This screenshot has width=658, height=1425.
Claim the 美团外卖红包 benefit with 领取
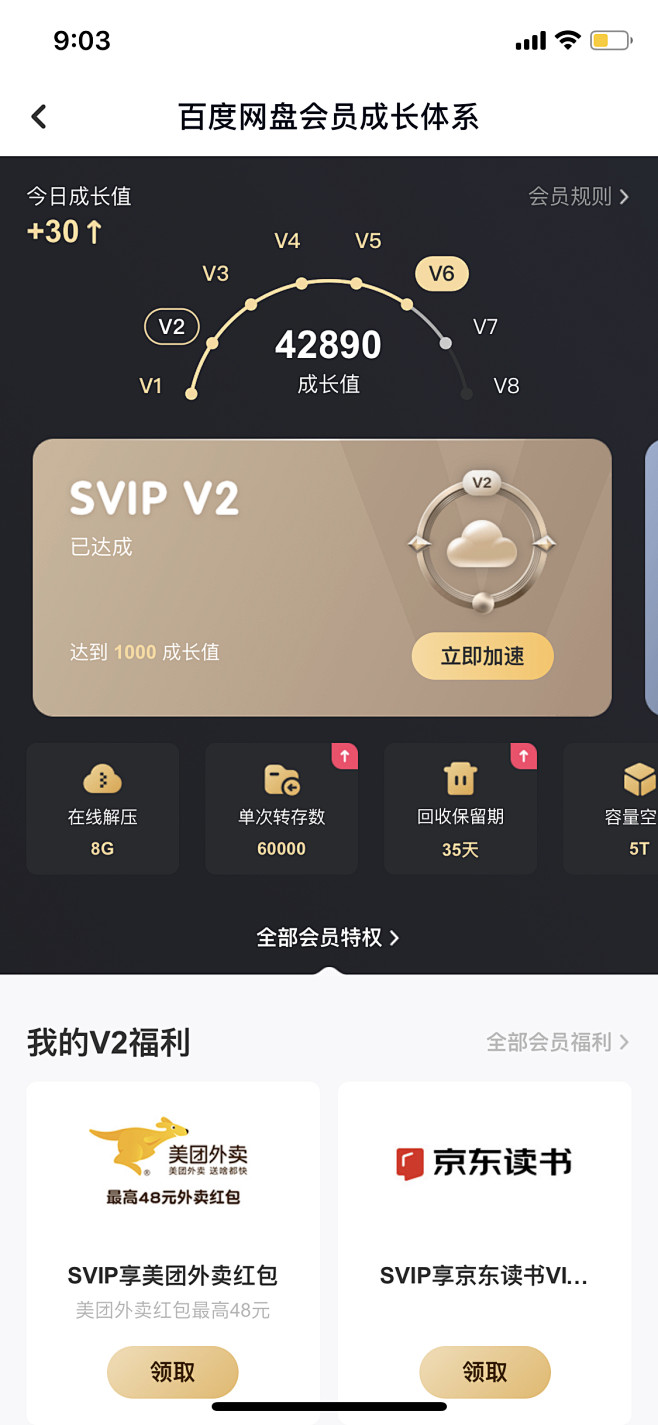[173, 1372]
